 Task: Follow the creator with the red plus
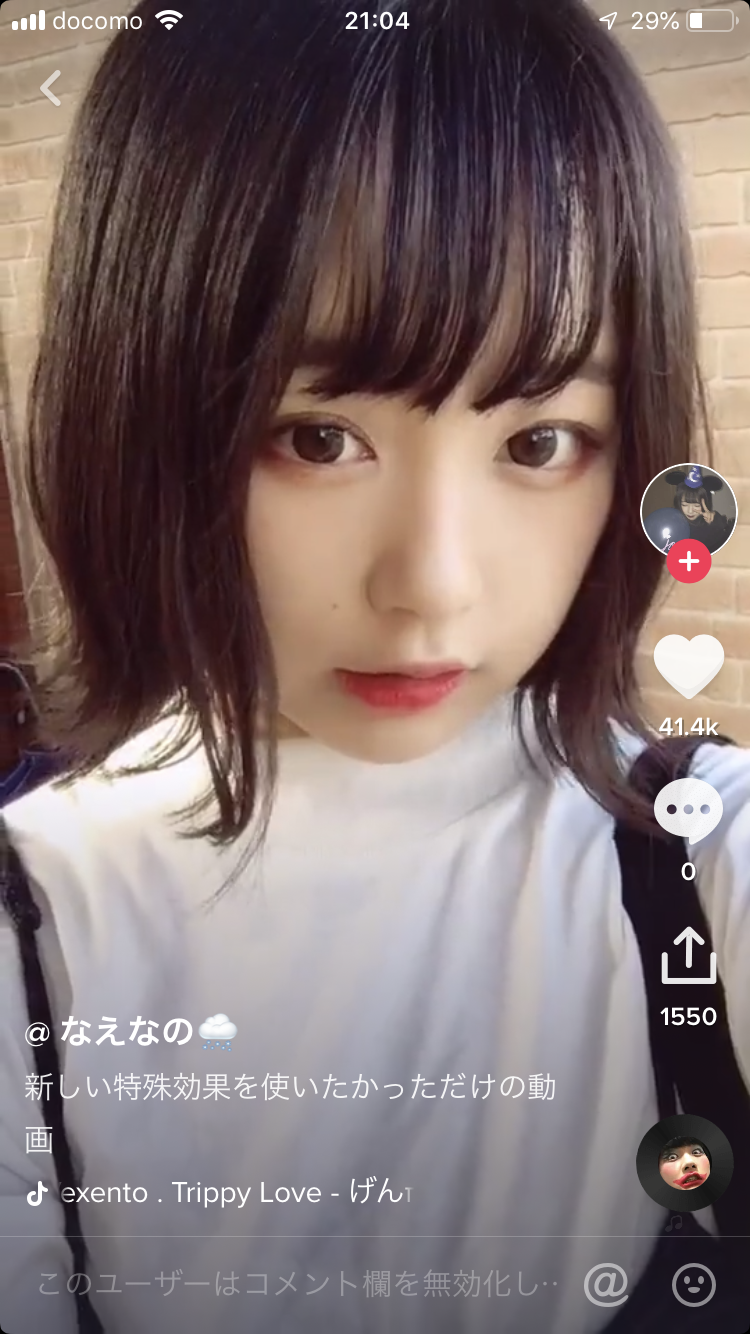click(688, 562)
